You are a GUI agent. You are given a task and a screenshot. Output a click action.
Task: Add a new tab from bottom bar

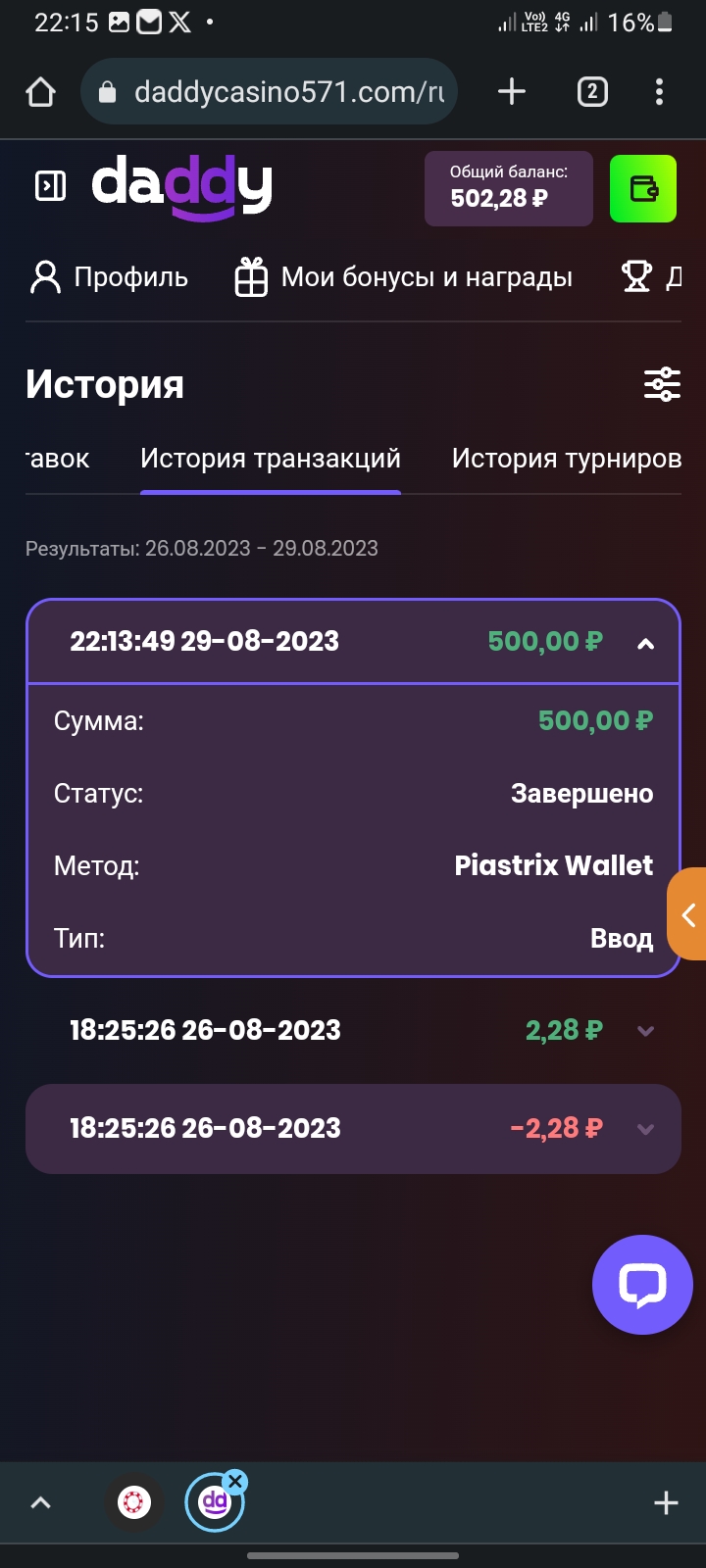click(x=666, y=1502)
